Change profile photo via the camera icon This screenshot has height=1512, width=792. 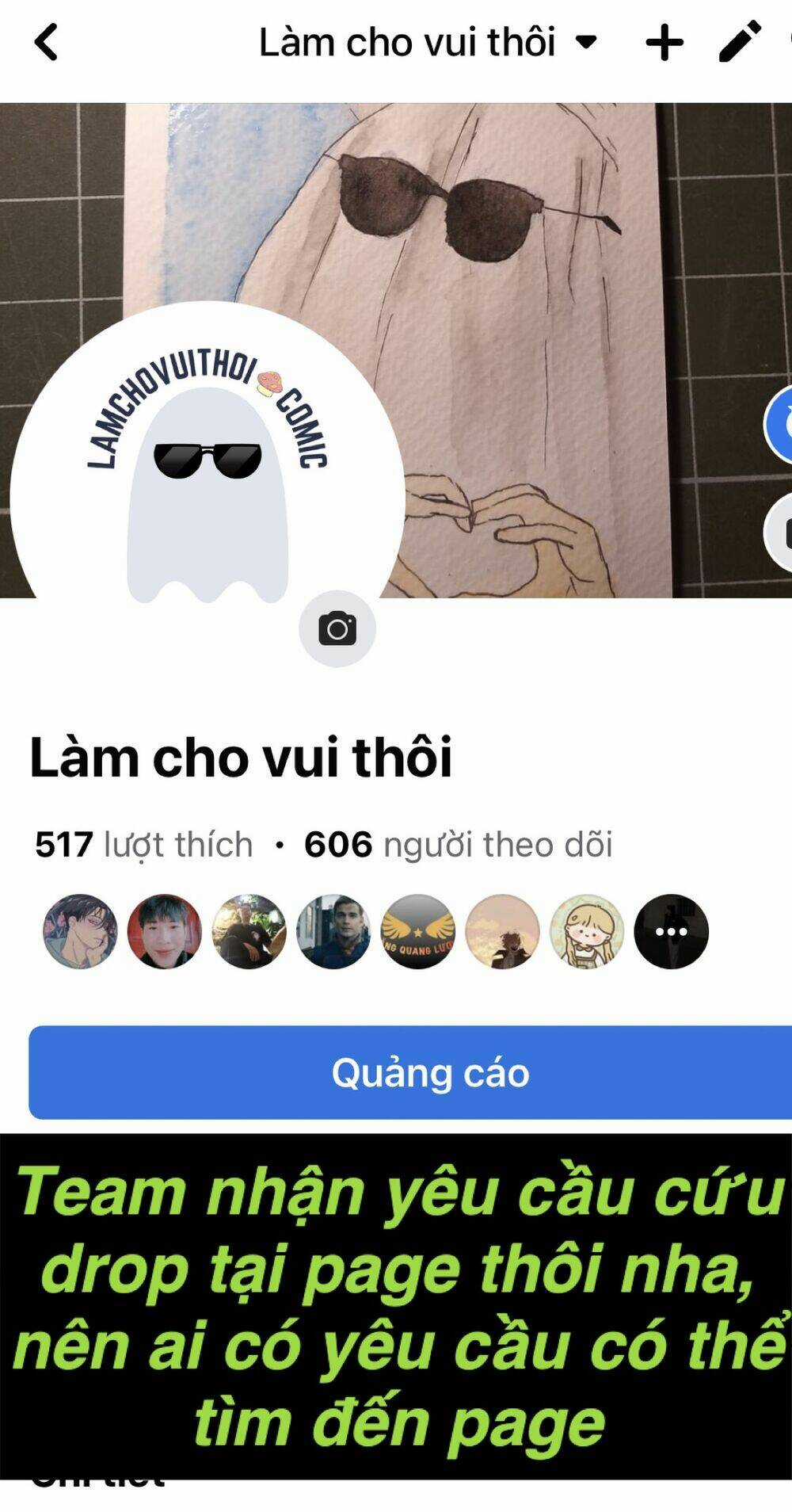click(x=339, y=628)
